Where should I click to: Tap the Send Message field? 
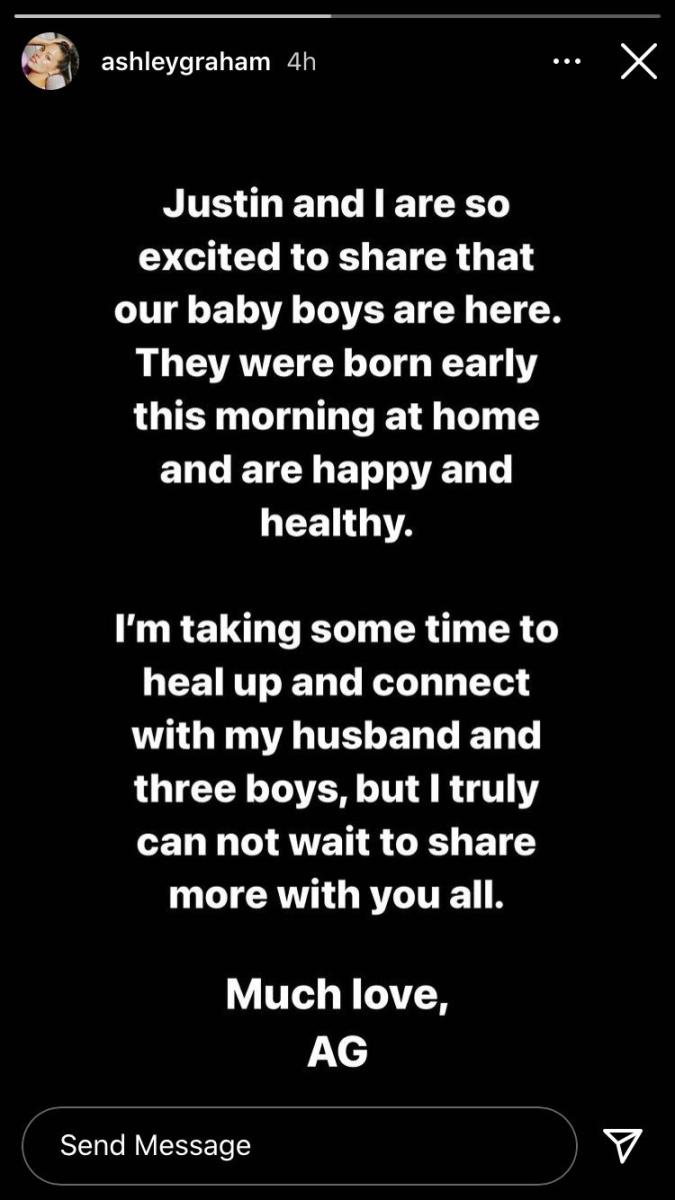click(x=299, y=1145)
